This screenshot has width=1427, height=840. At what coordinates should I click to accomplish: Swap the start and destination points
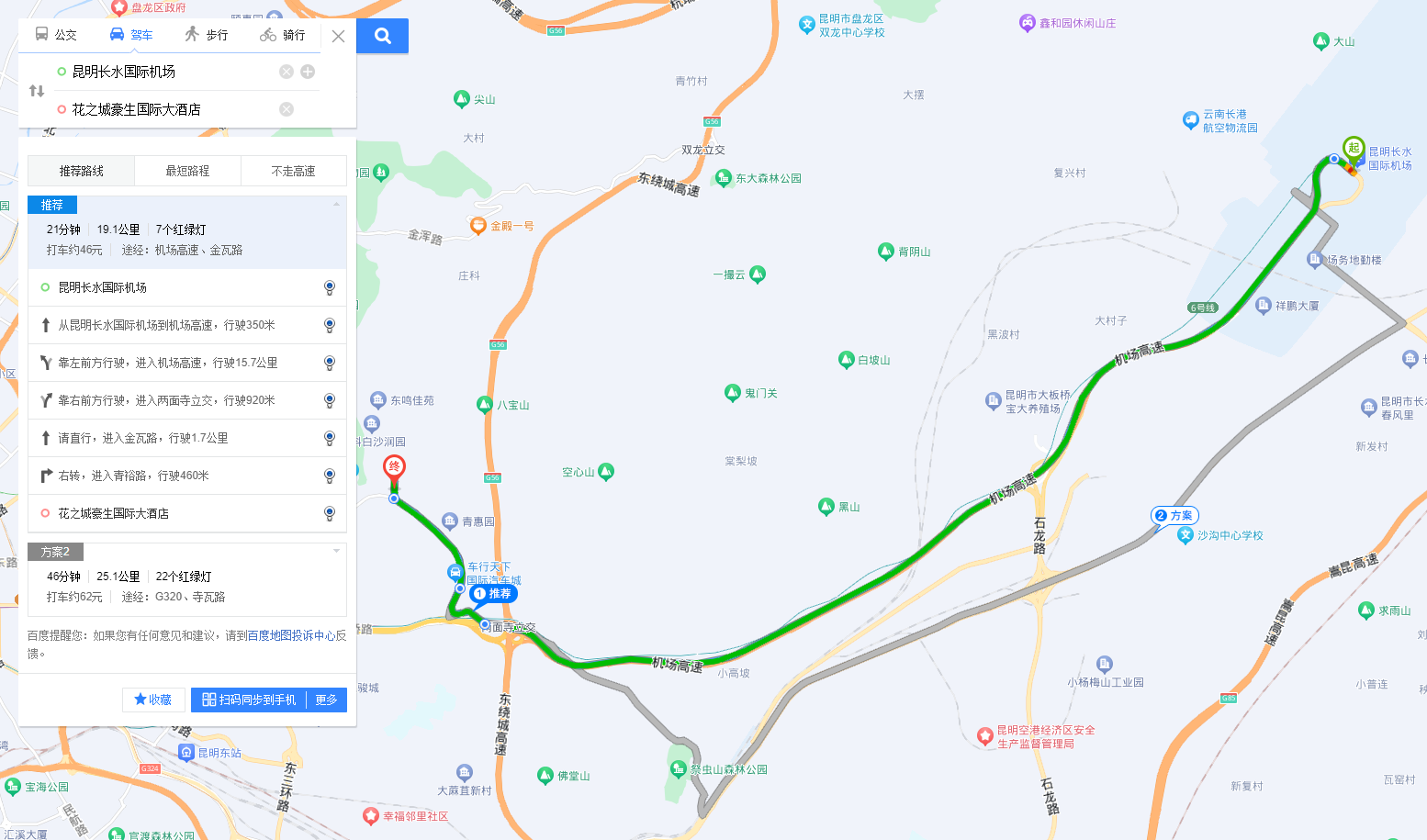37,91
